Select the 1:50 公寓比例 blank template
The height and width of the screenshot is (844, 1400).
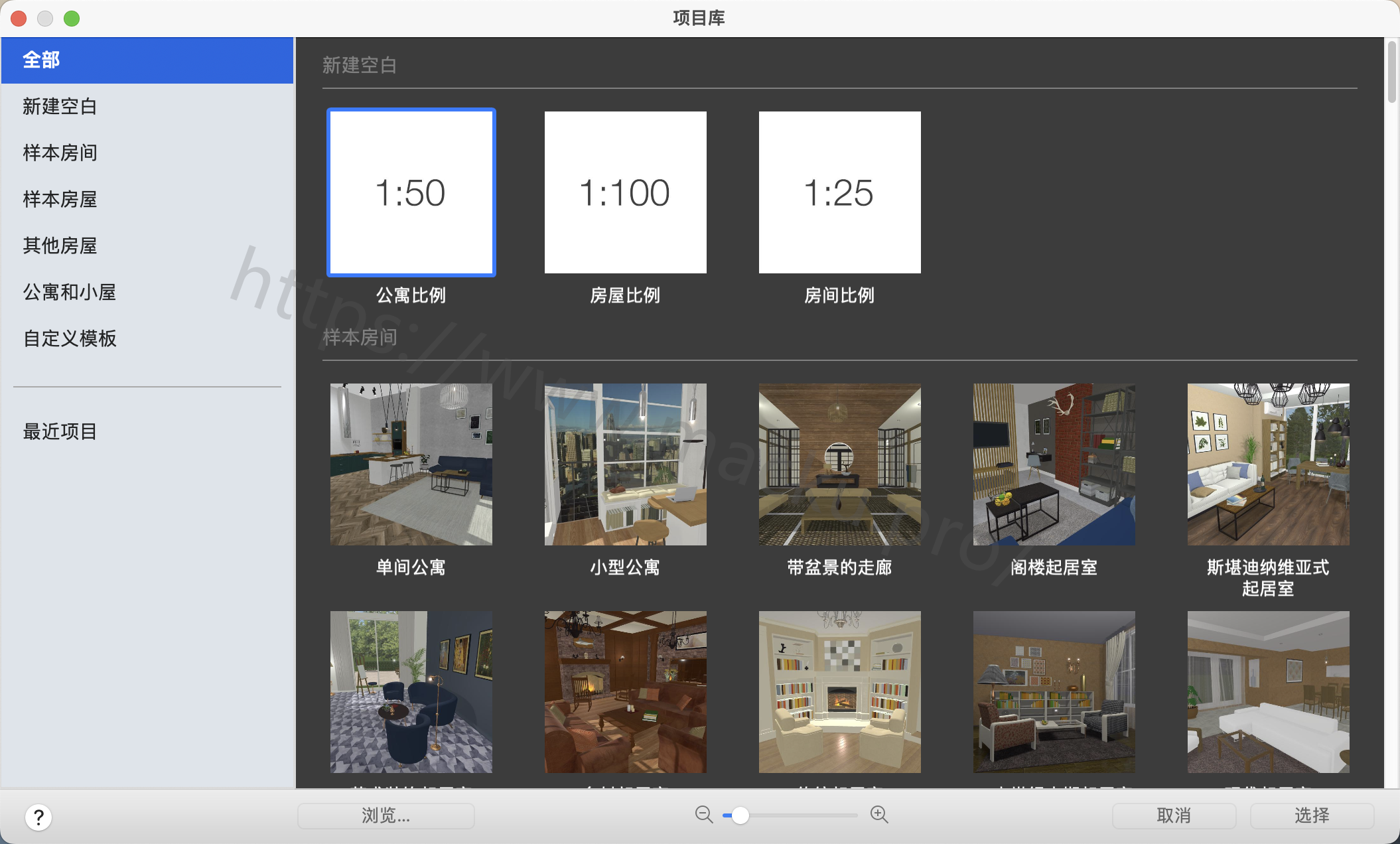click(411, 192)
